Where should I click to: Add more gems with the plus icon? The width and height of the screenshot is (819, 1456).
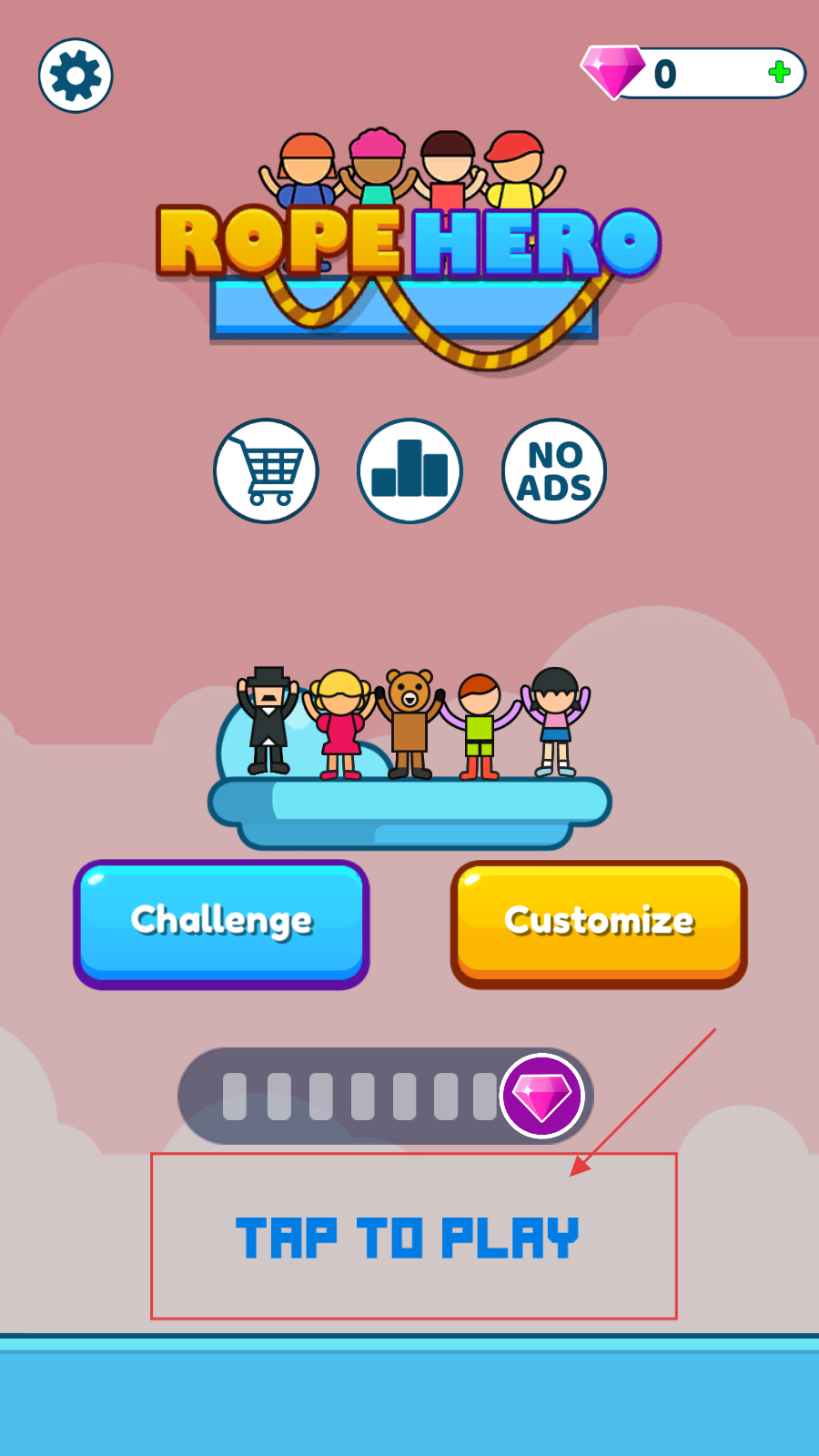(779, 73)
